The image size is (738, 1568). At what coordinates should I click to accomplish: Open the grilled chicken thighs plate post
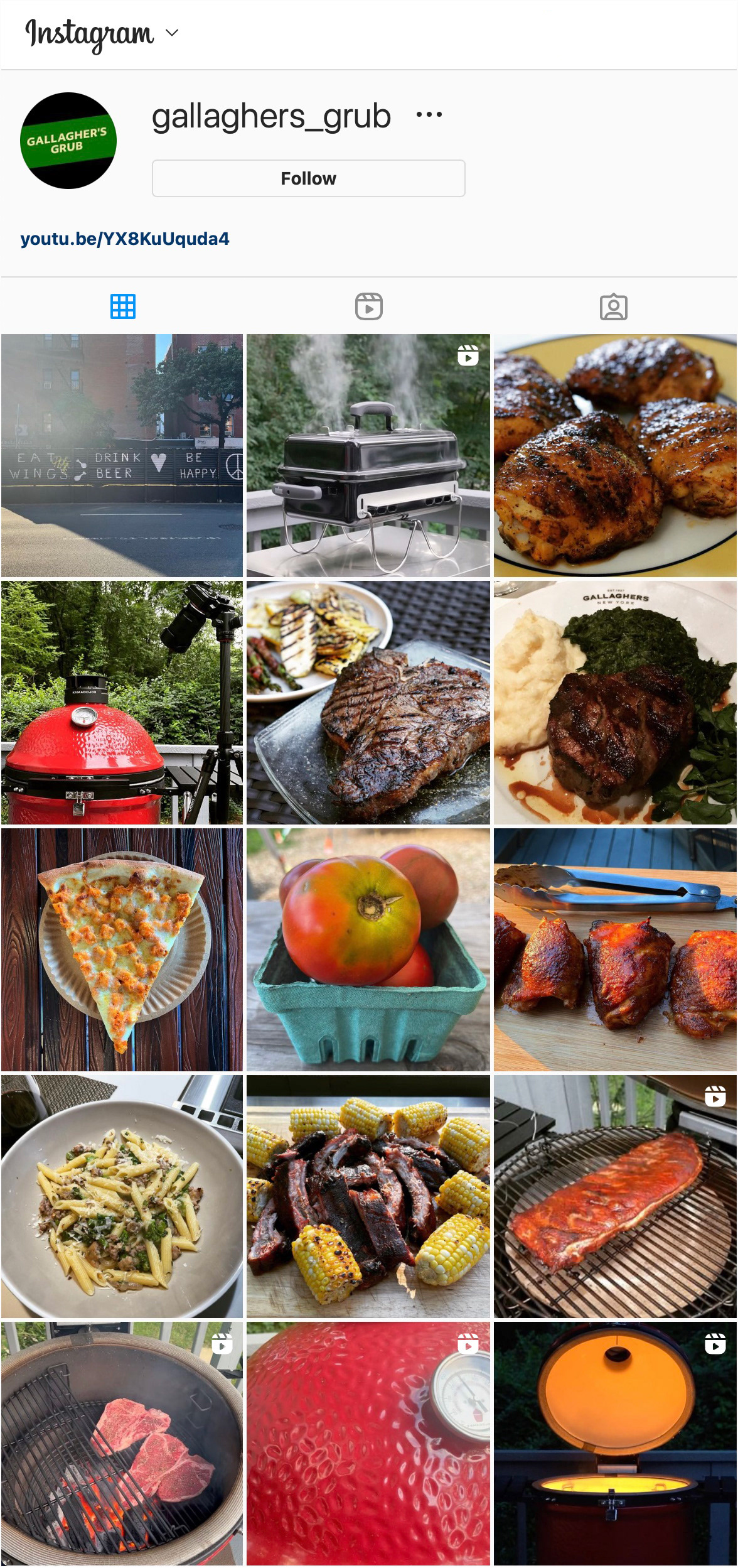coord(616,455)
